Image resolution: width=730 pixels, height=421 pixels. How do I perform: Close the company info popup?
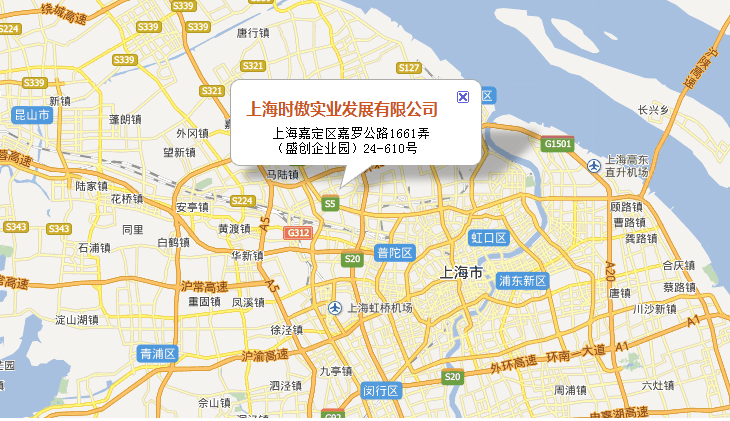462,96
